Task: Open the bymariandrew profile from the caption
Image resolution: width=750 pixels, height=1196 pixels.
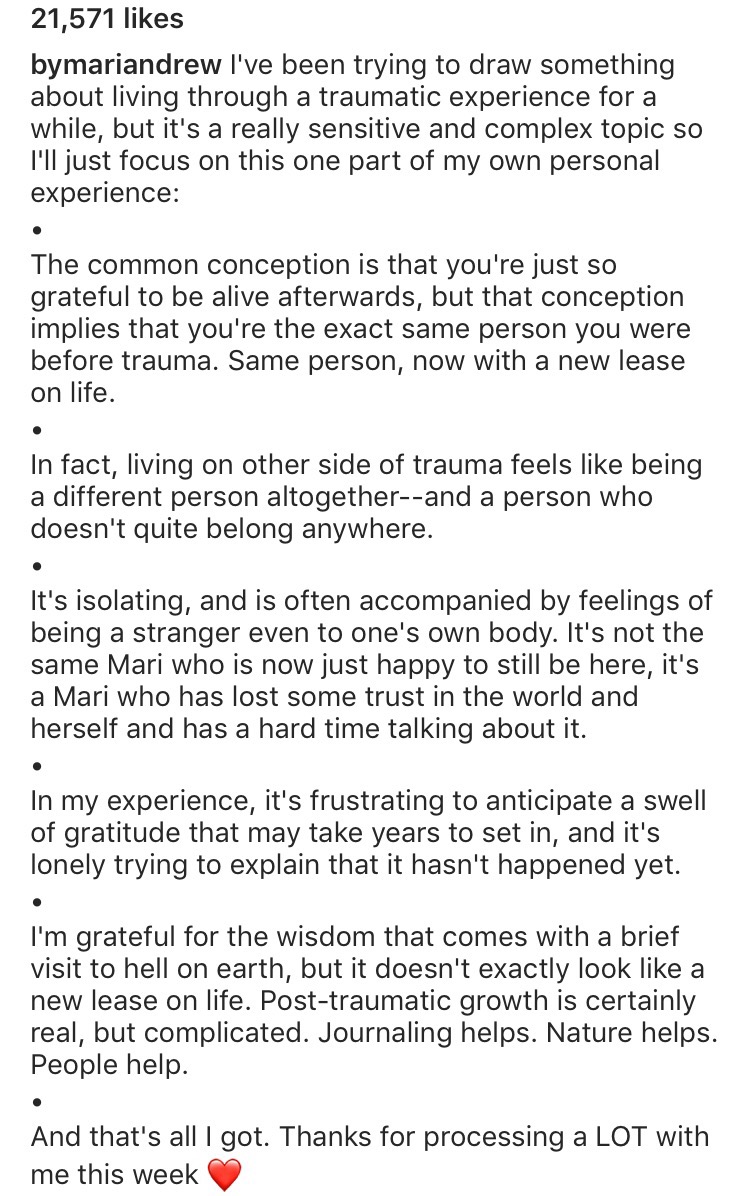Action: [125, 67]
